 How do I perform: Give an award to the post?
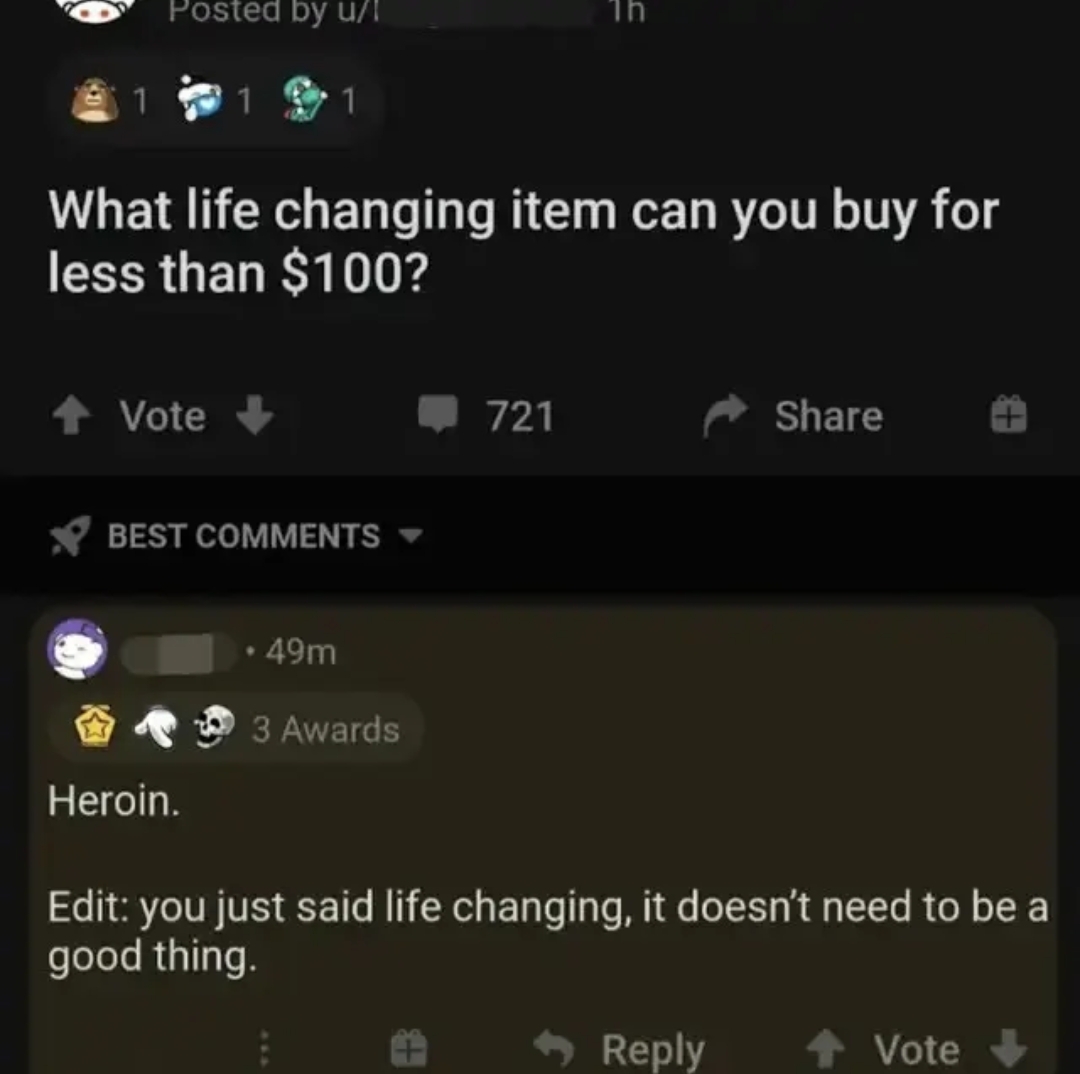(x=1008, y=414)
